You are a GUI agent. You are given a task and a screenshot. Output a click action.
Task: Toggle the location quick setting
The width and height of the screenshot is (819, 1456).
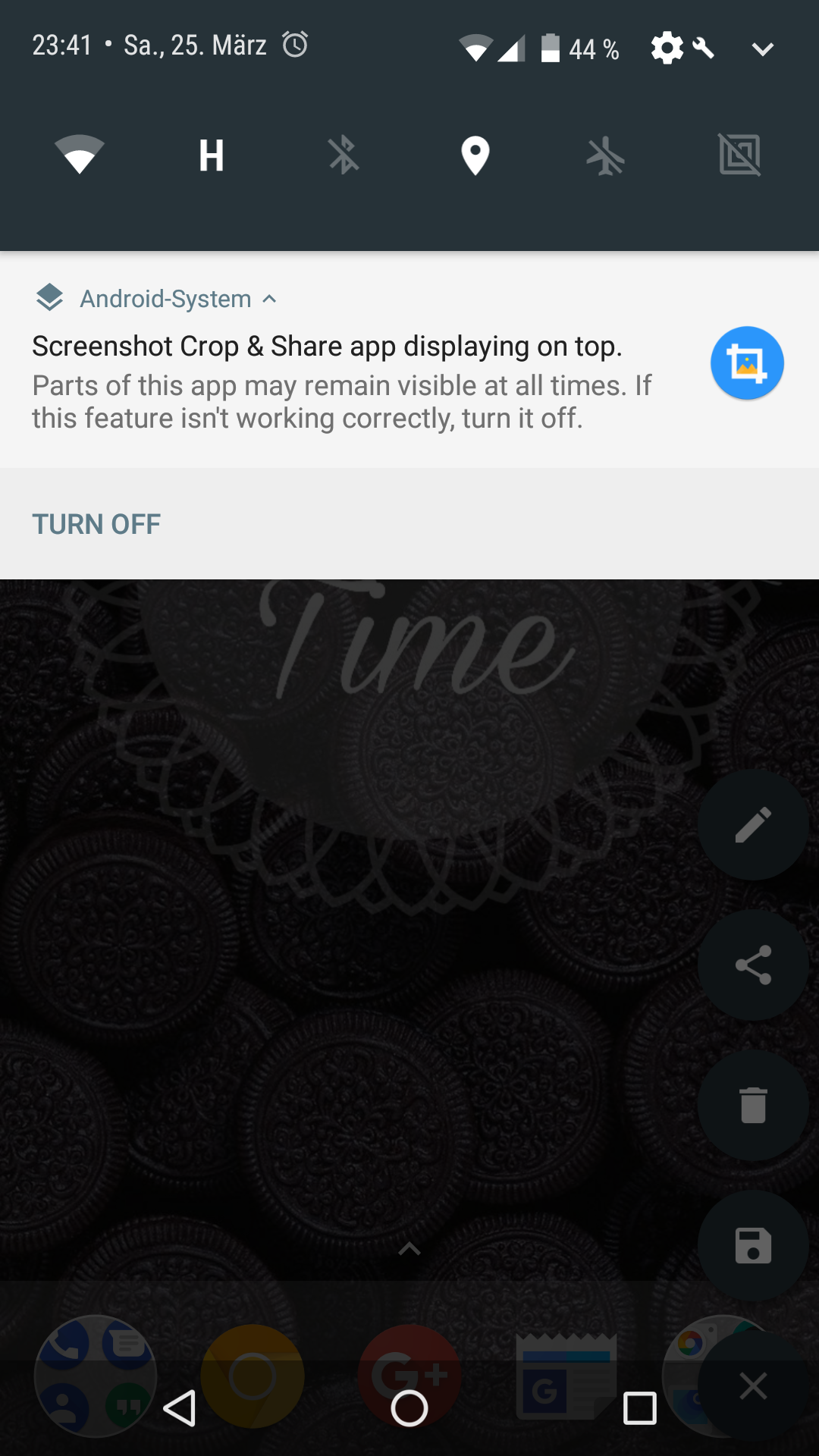pyautogui.click(x=475, y=155)
